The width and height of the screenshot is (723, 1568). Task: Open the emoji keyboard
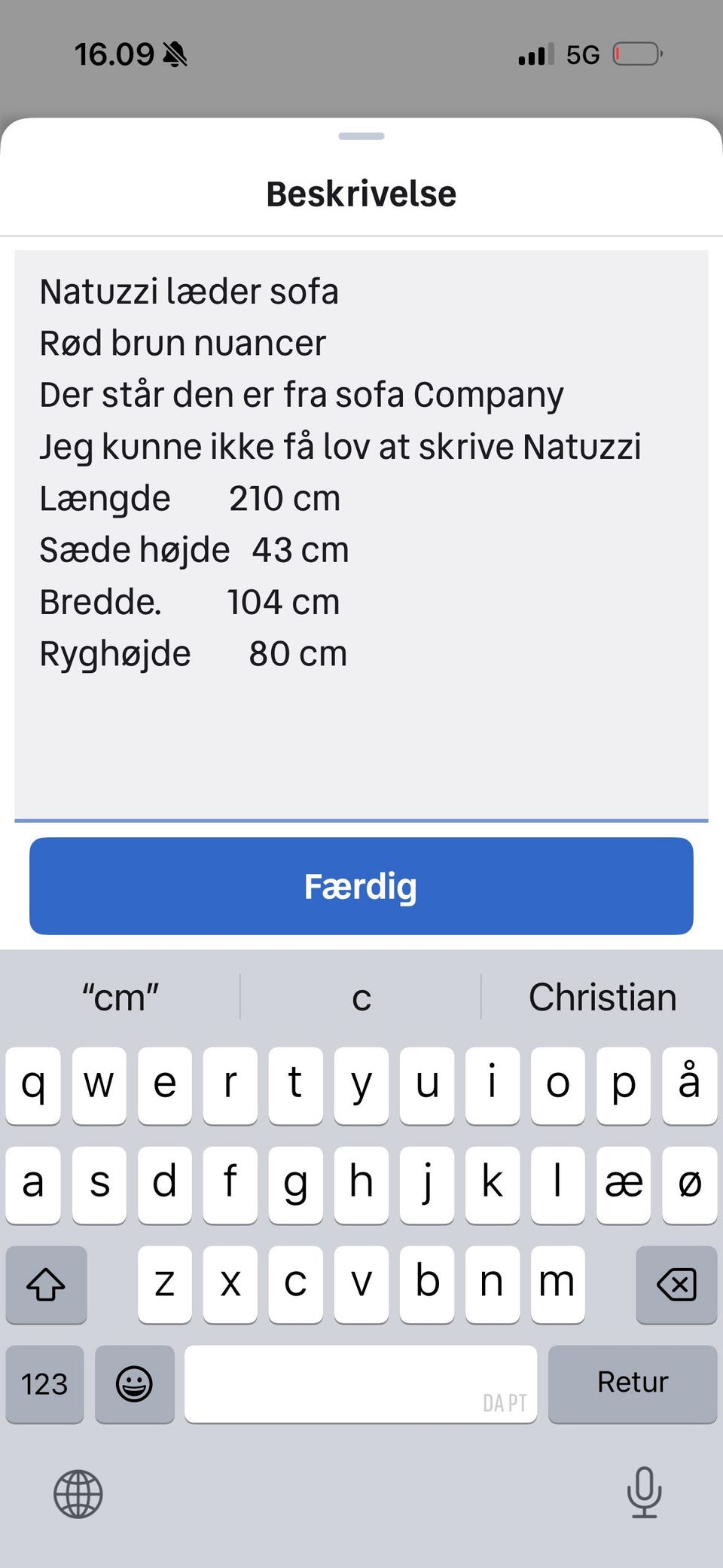134,1384
